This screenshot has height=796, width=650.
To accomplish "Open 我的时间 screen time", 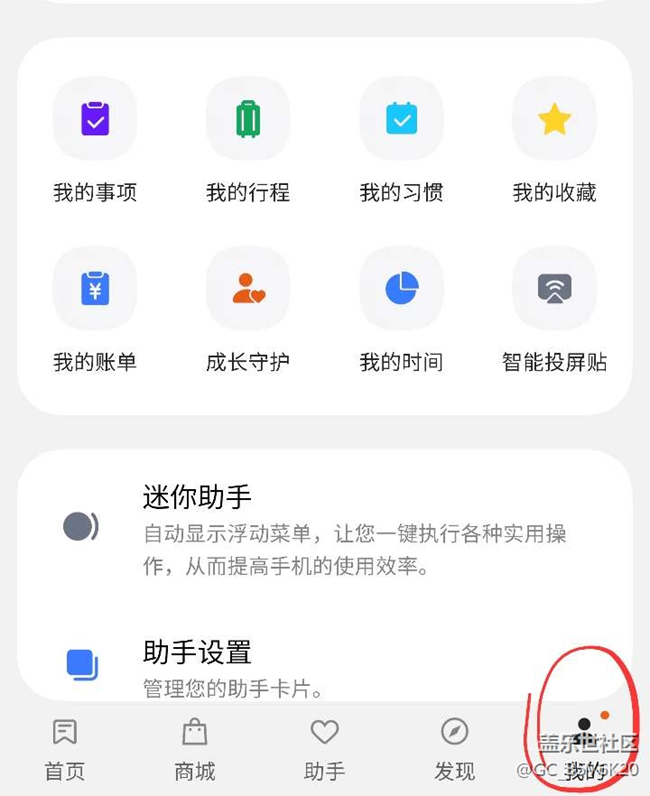I will [x=401, y=311].
